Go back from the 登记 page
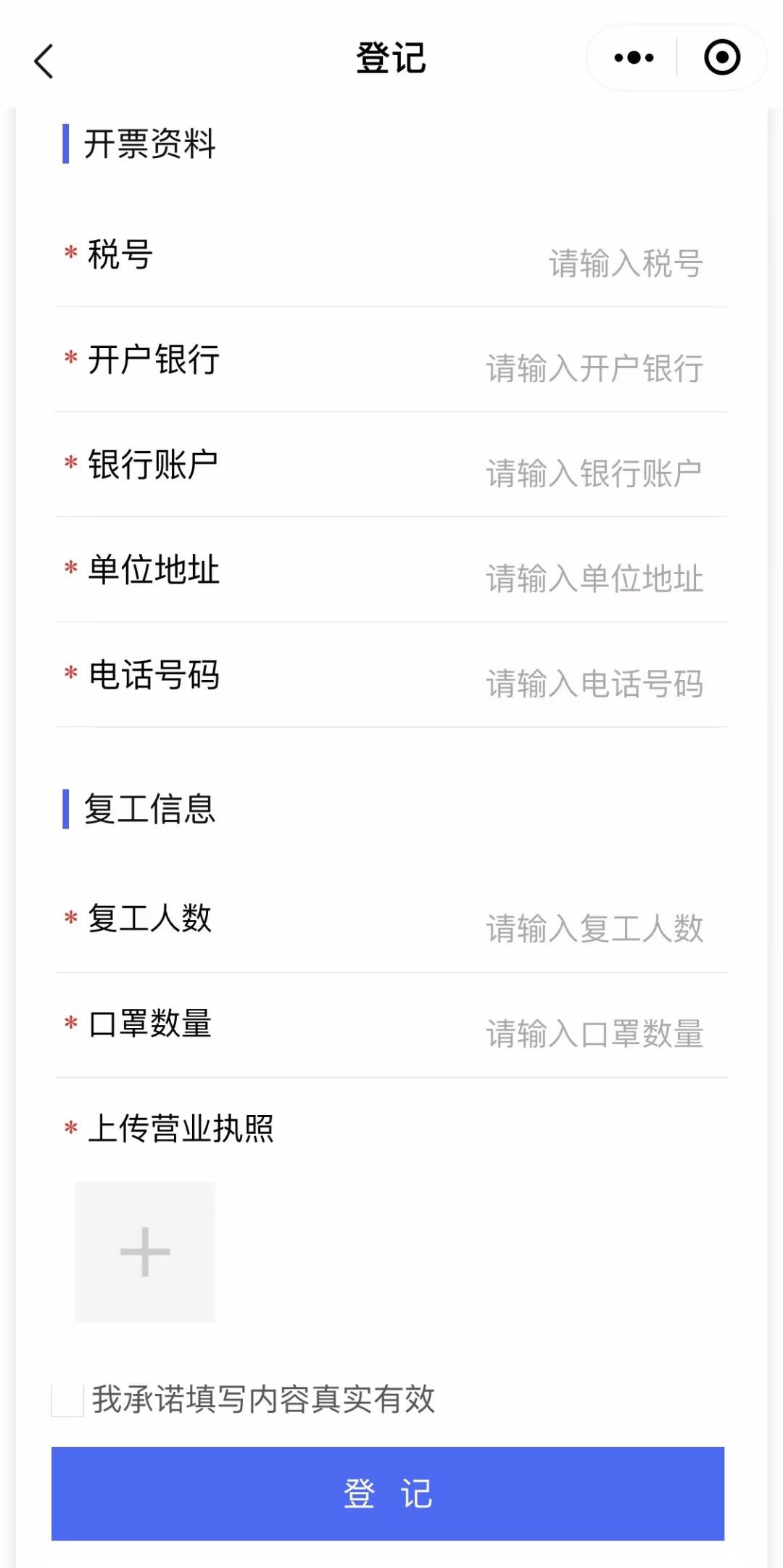The height and width of the screenshot is (1568, 783). coord(44,61)
